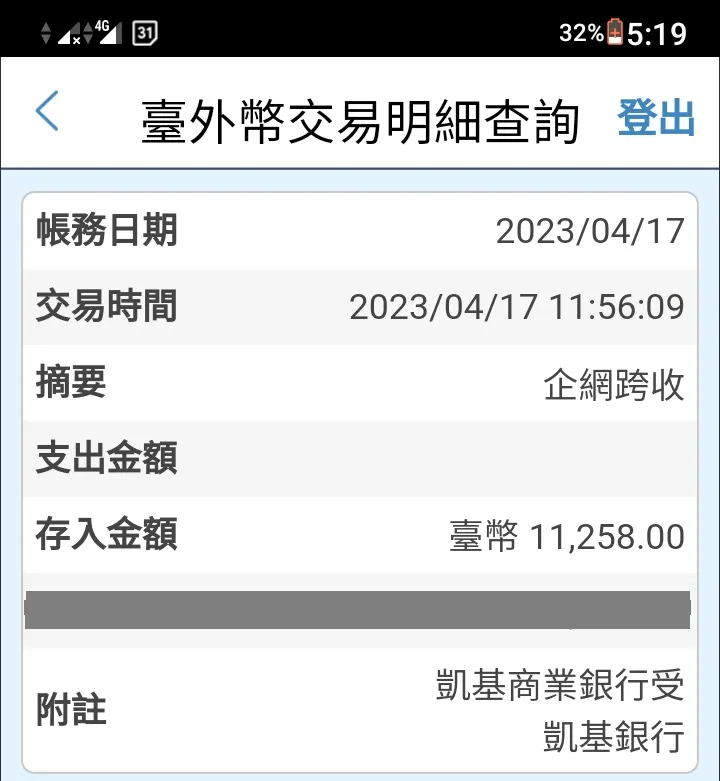Tap the redacted gray bar
720x781 pixels.
click(360, 610)
